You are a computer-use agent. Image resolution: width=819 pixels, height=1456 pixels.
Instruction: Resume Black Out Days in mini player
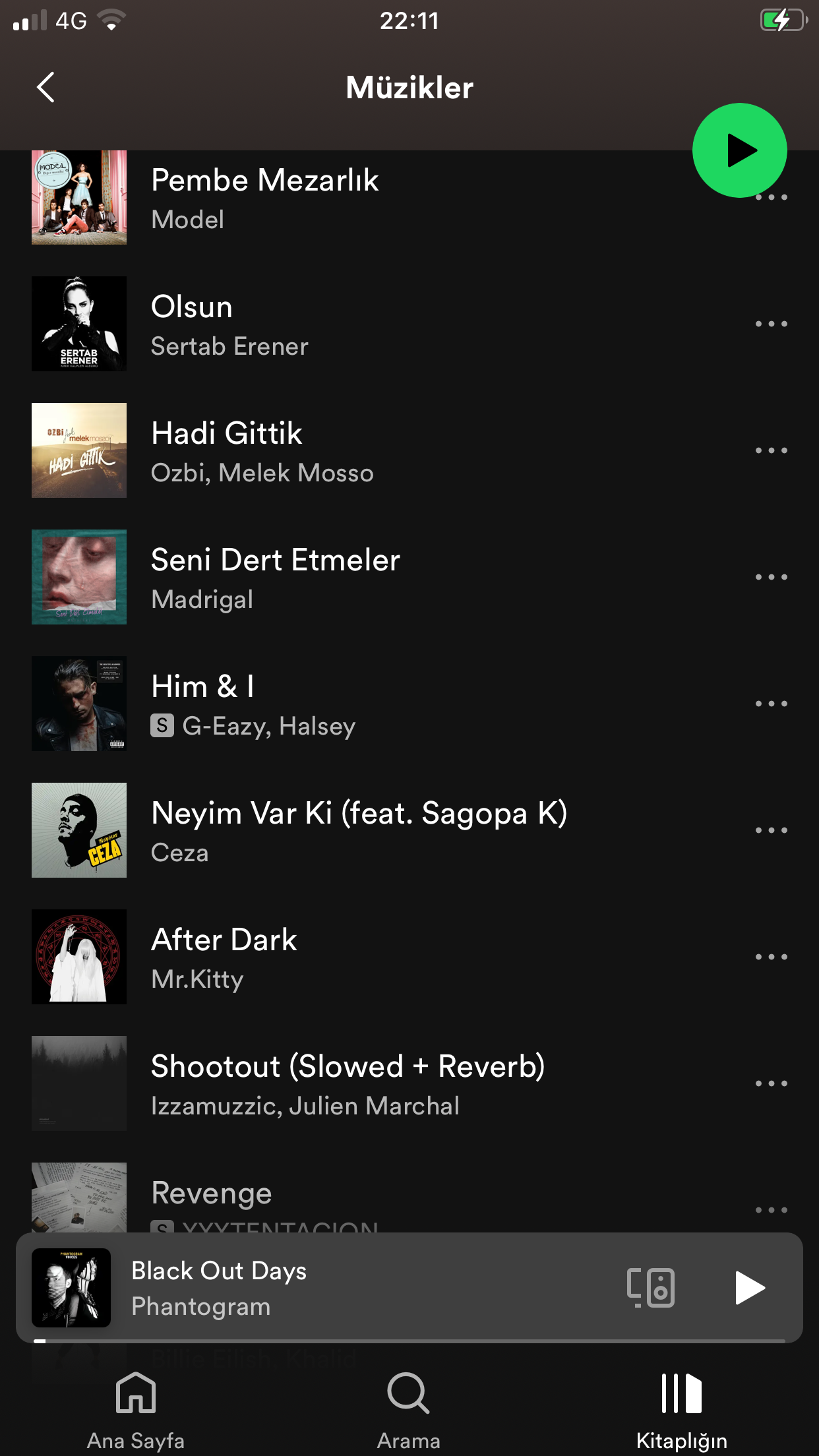749,1287
